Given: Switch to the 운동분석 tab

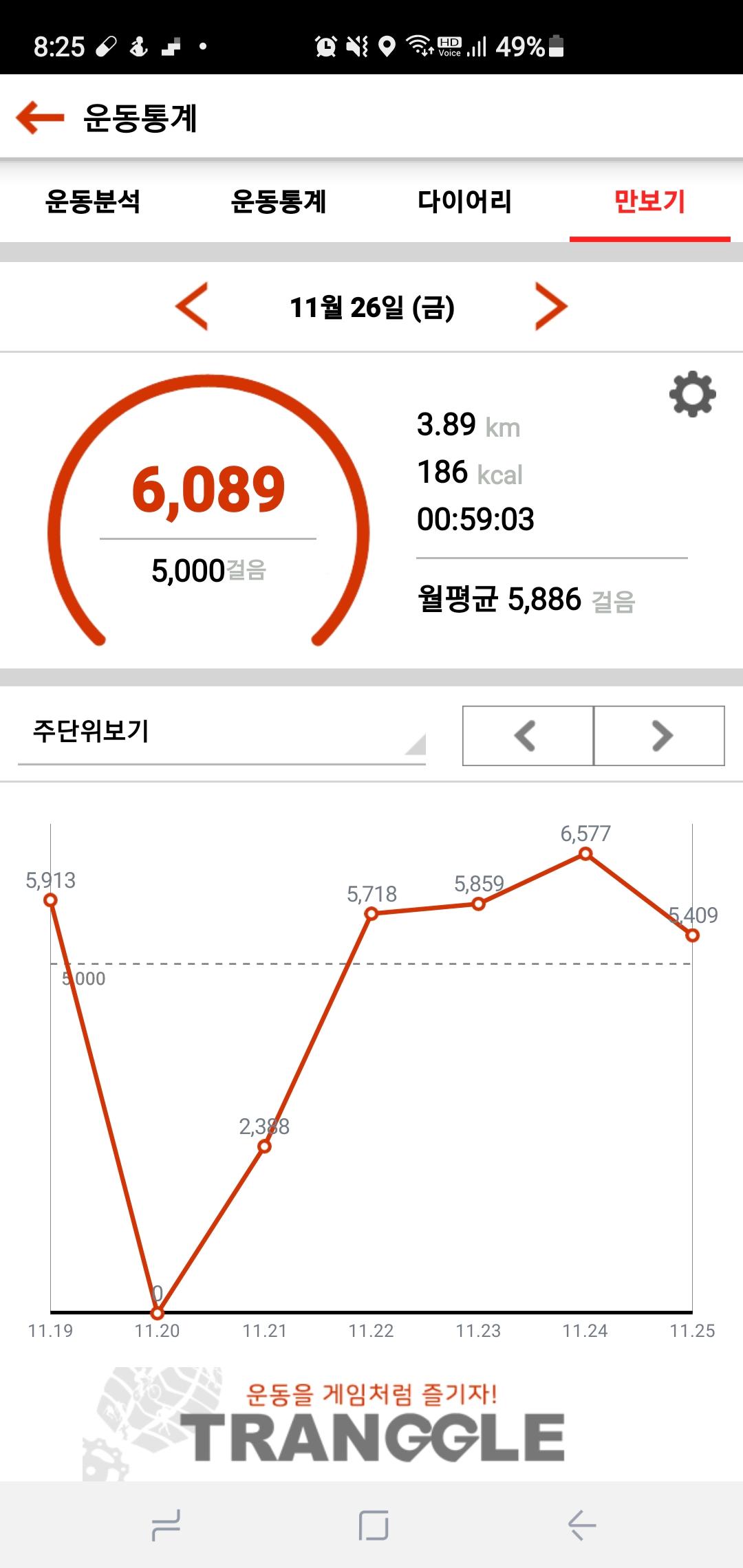Looking at the screenshot, I should (x=93, y=202).
